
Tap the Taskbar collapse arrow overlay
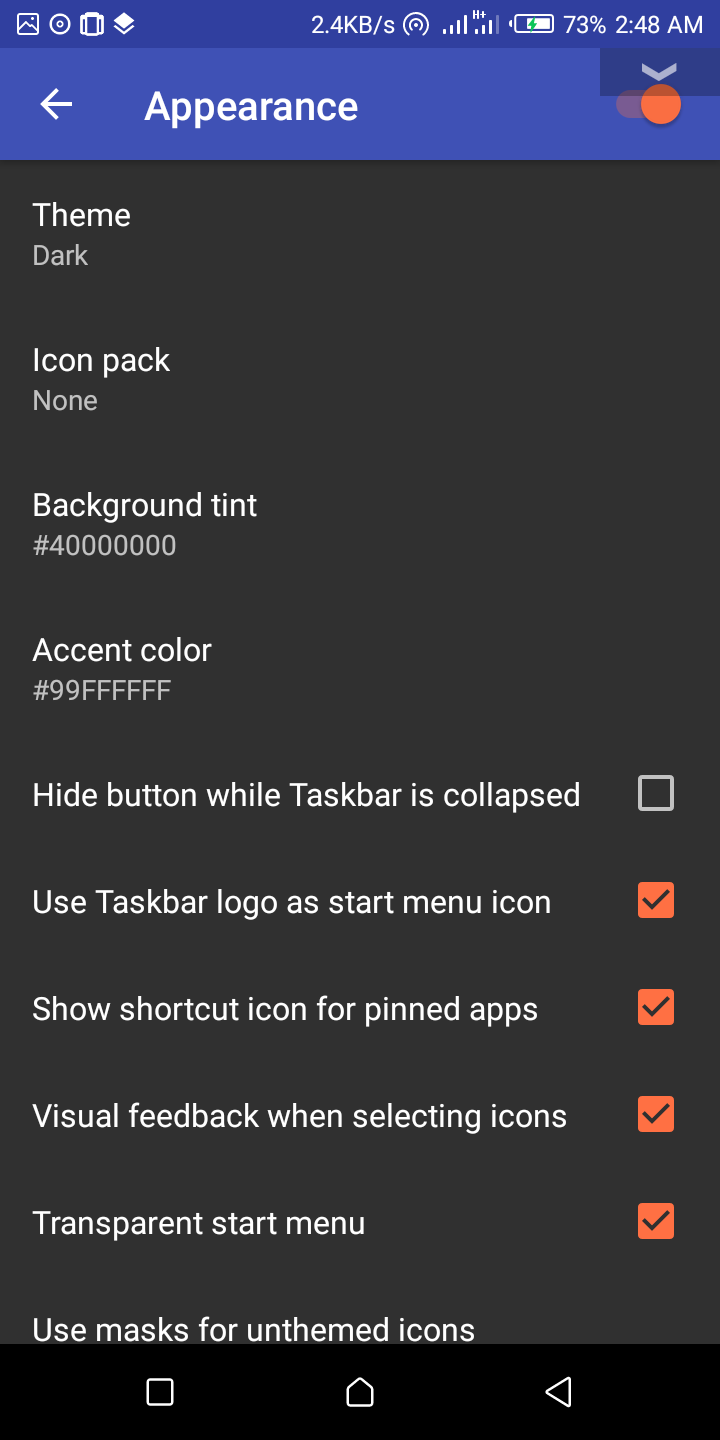(x=660, y=71)
